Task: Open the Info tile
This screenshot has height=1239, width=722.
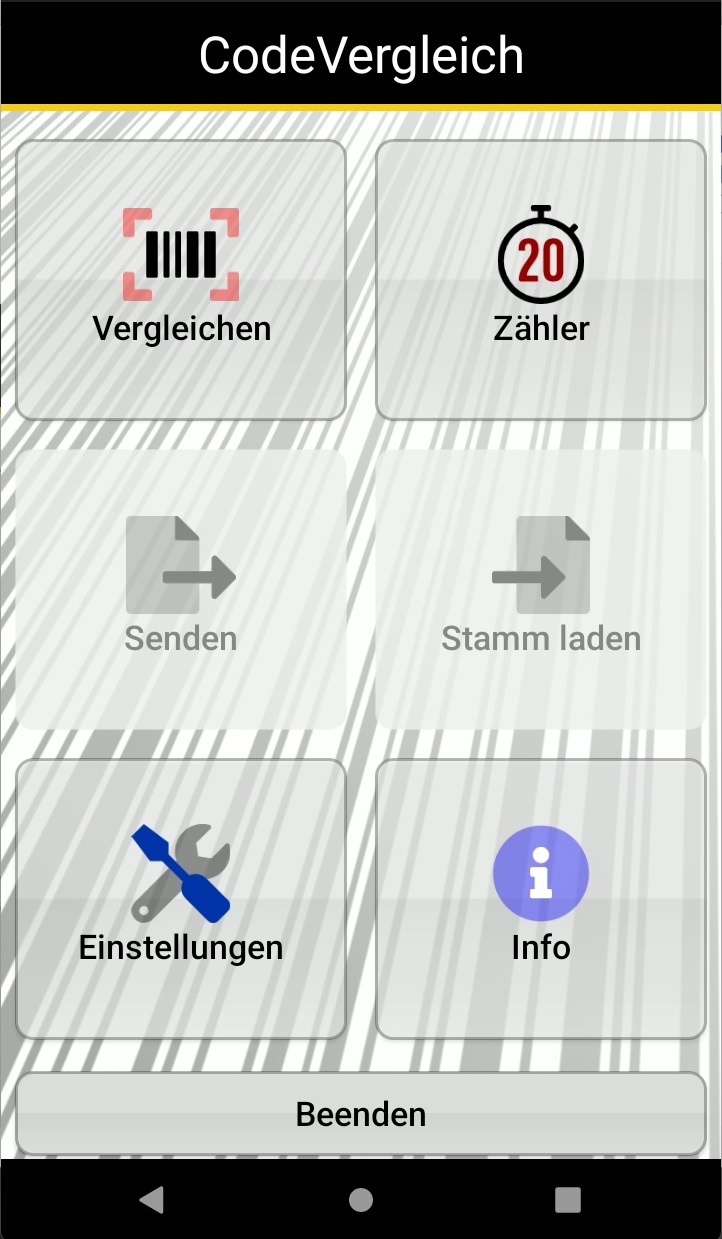Action: 540,898
